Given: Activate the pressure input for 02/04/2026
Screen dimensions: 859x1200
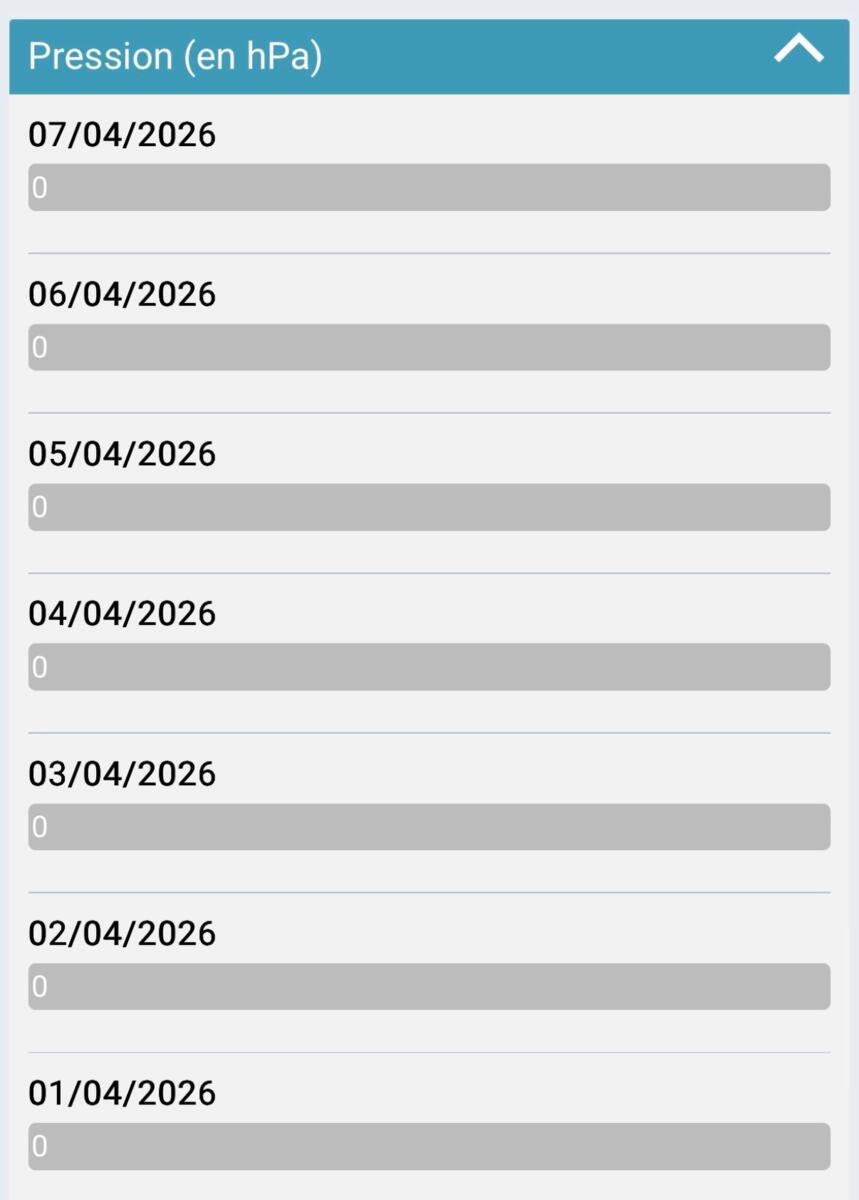Looking at the screenshot, I should (x=429, y=987).
